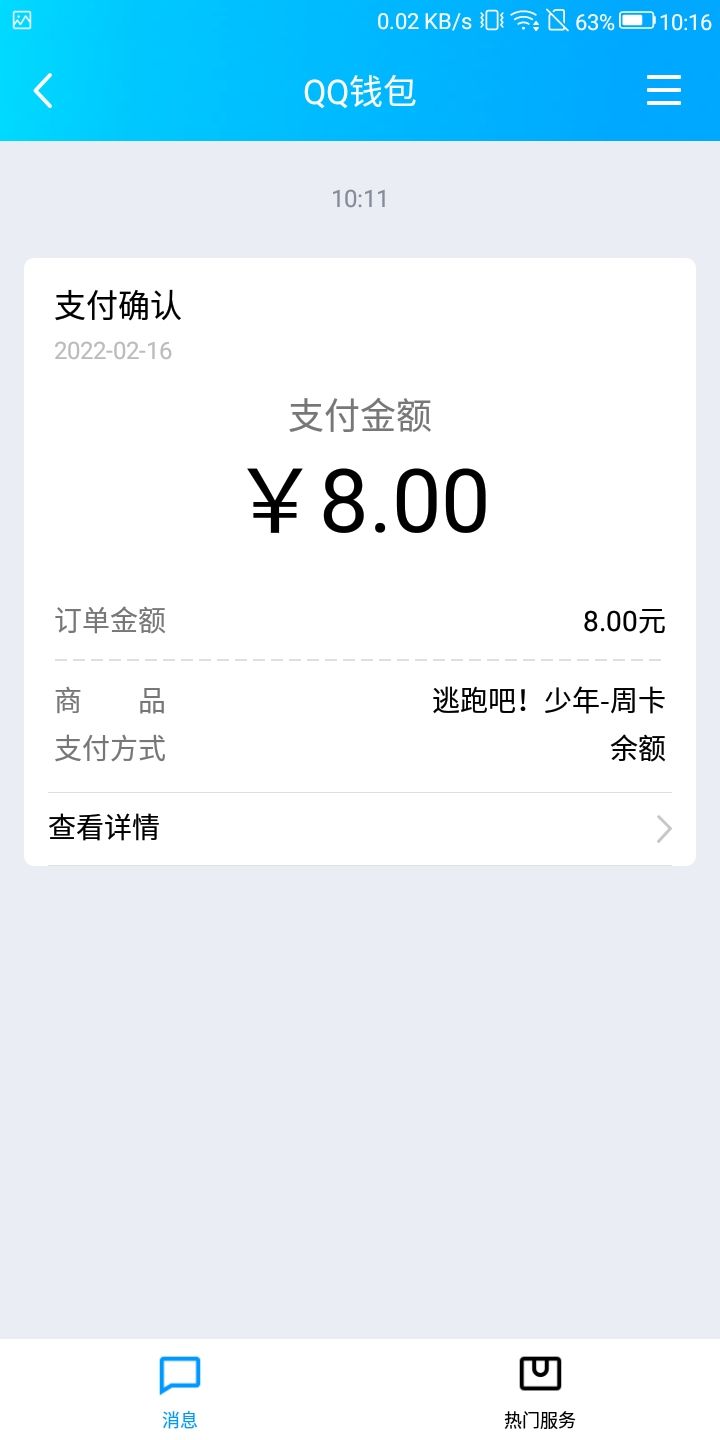Tap the Wi-Fi icon in the status bar
Image resolution: width=720 pixels, height=1440 pixels.
coord(524,18)
